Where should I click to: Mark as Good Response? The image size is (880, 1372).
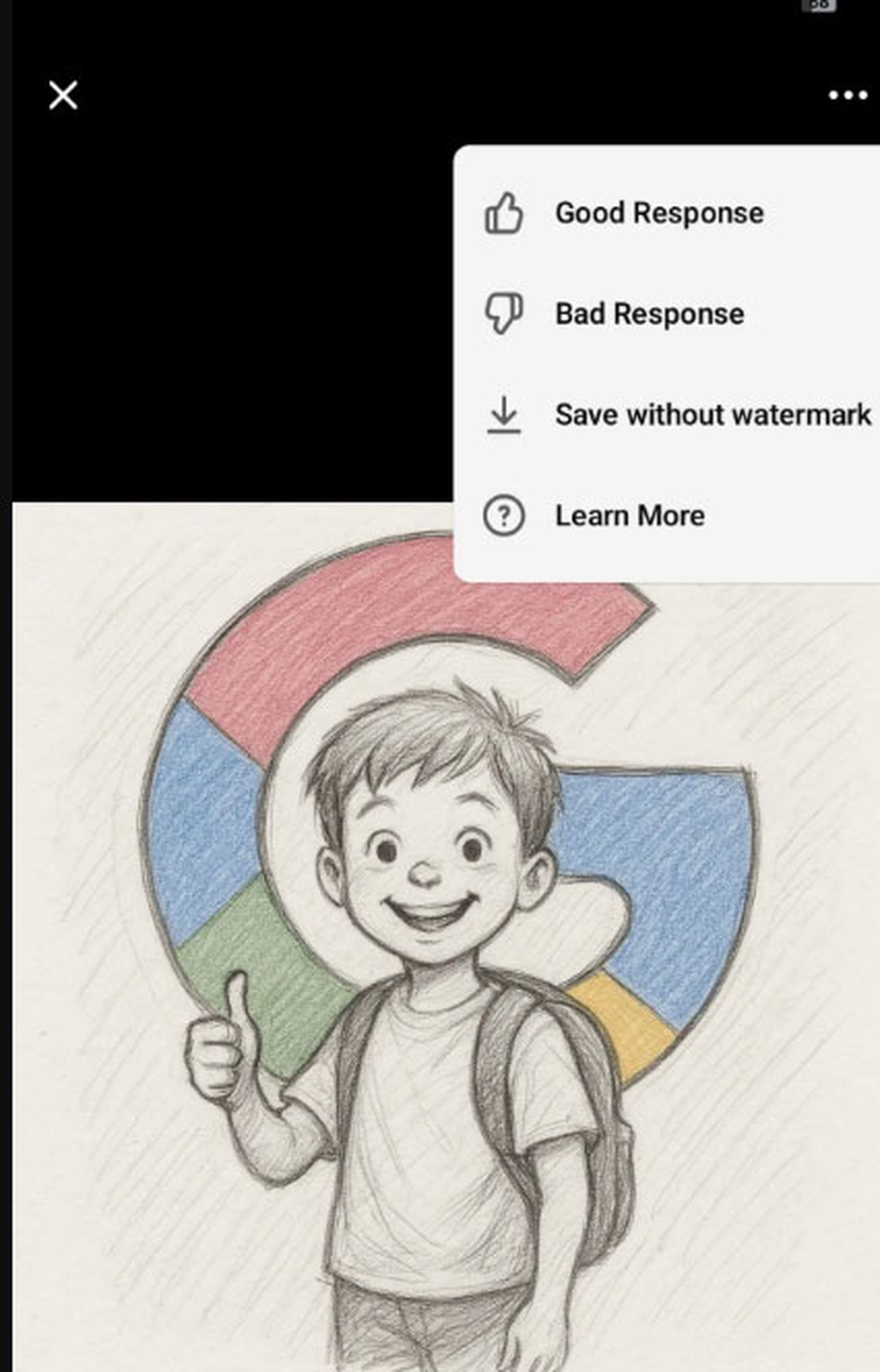tap(658, 213)
